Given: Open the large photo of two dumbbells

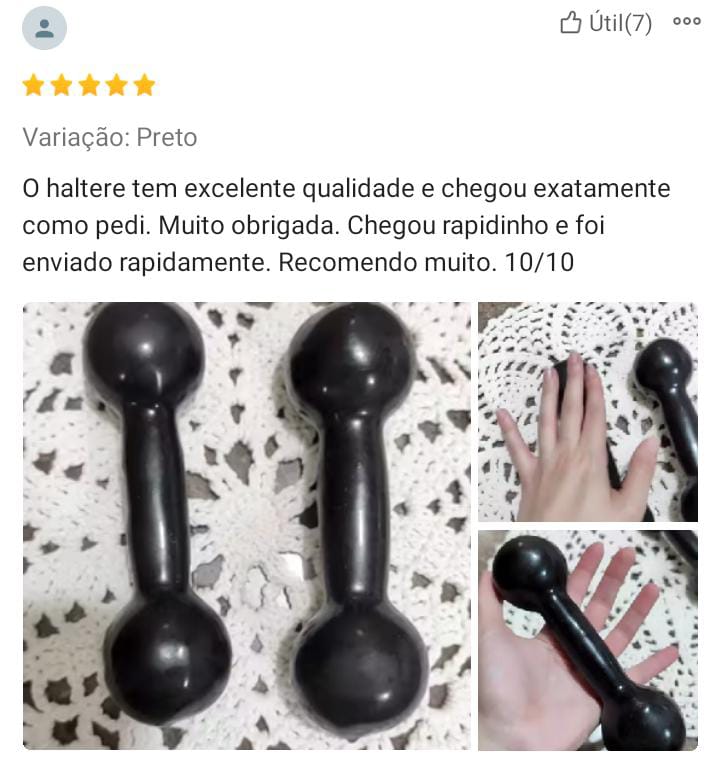Looking at the screenshot, I should pyautogui.click(x=246, y=526).
